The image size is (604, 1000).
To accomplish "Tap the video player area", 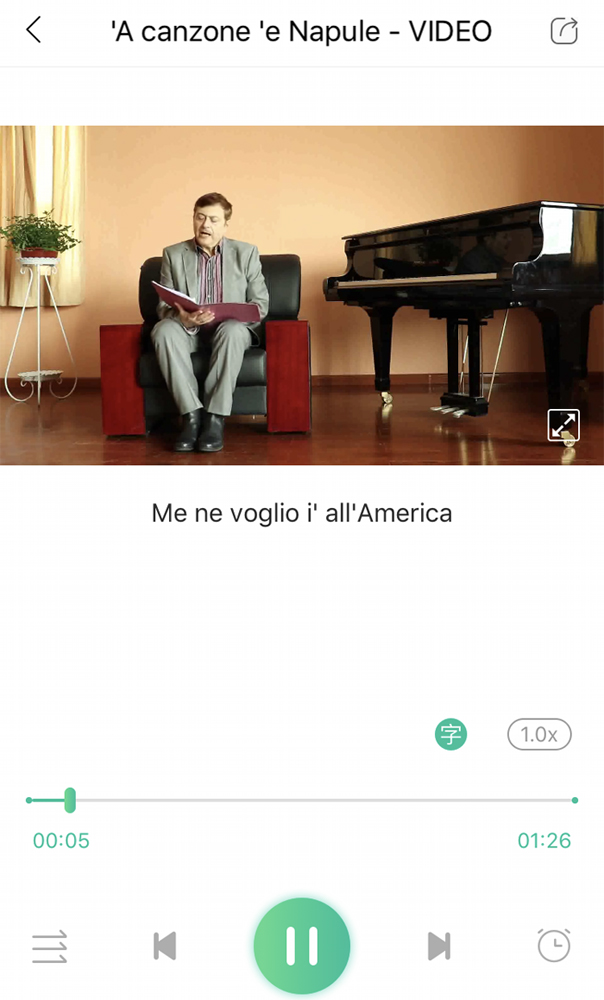I will coord(300,295).
